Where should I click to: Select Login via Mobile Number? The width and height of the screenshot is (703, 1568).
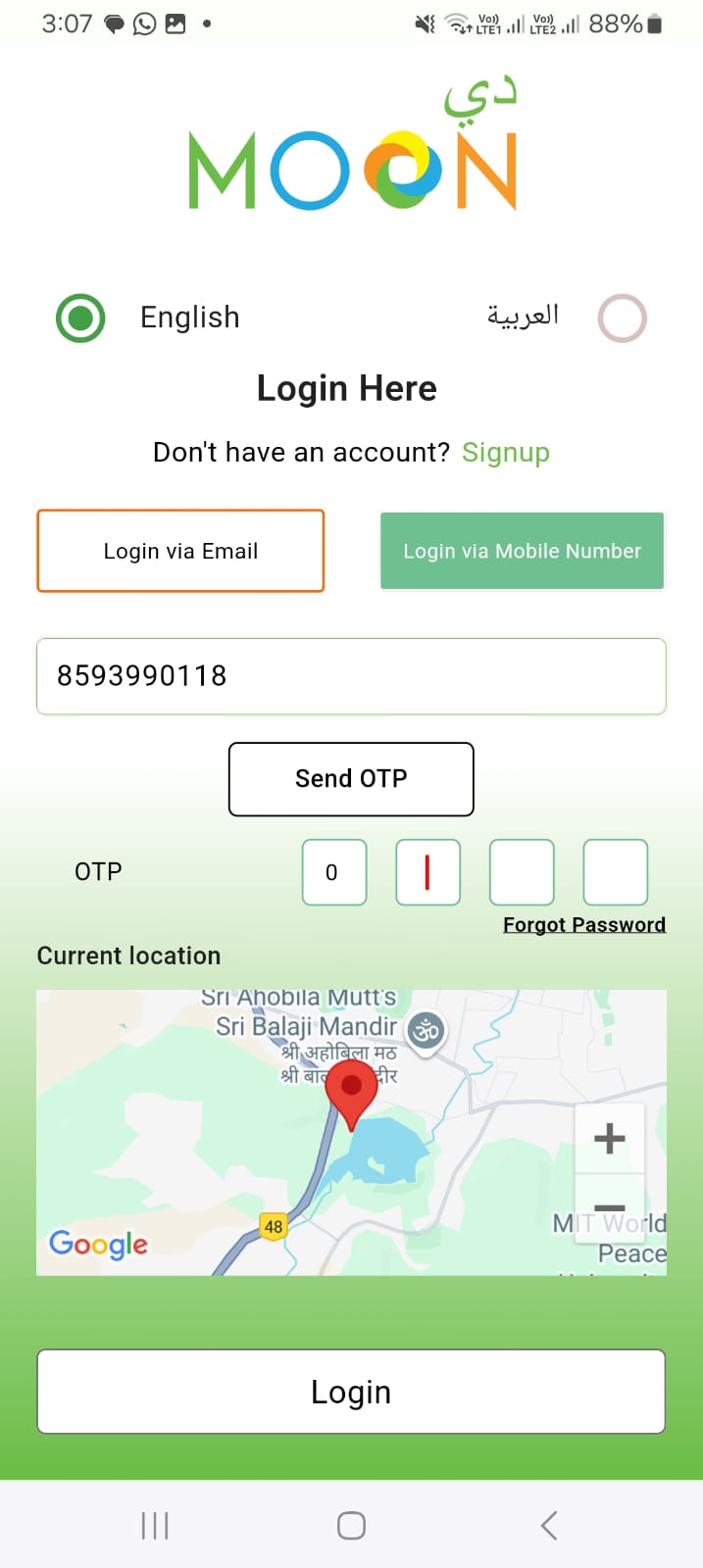(x=522, y=551)
